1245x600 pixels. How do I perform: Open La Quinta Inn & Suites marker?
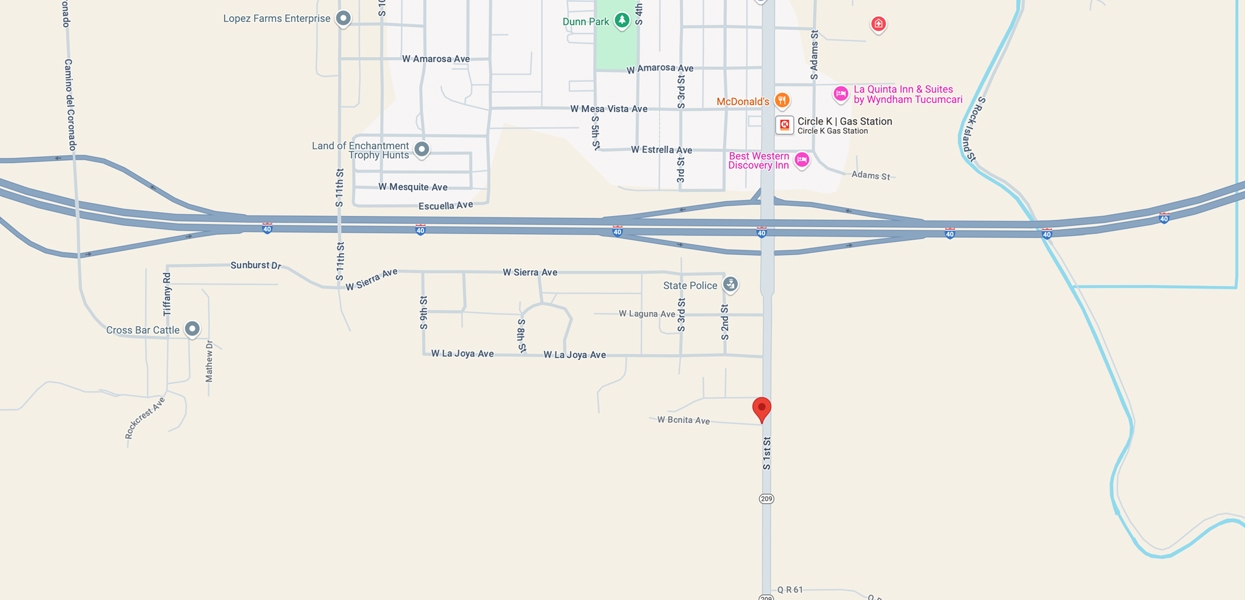[841, 94]
